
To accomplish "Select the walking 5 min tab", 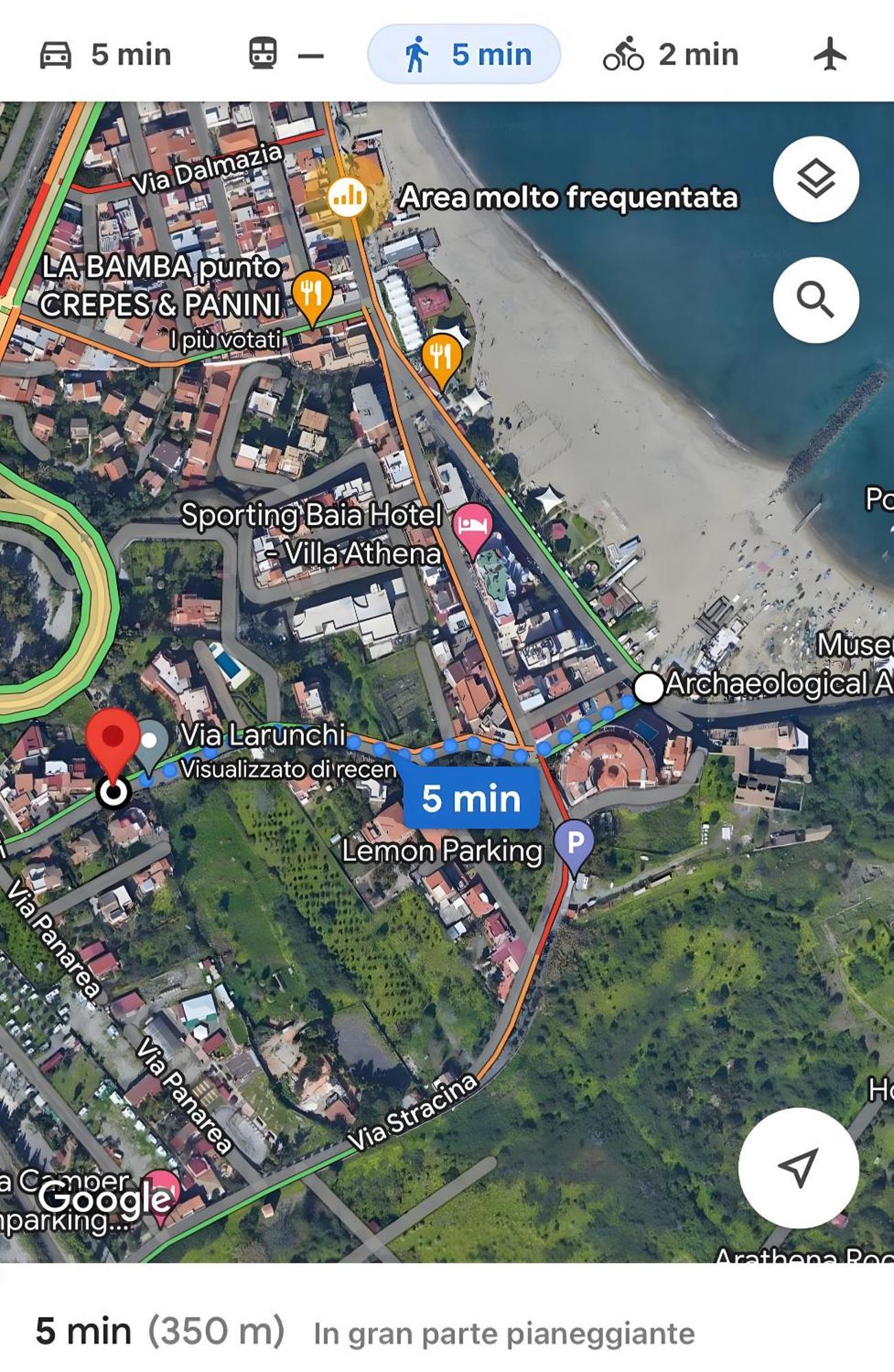I will pos(464,55).
